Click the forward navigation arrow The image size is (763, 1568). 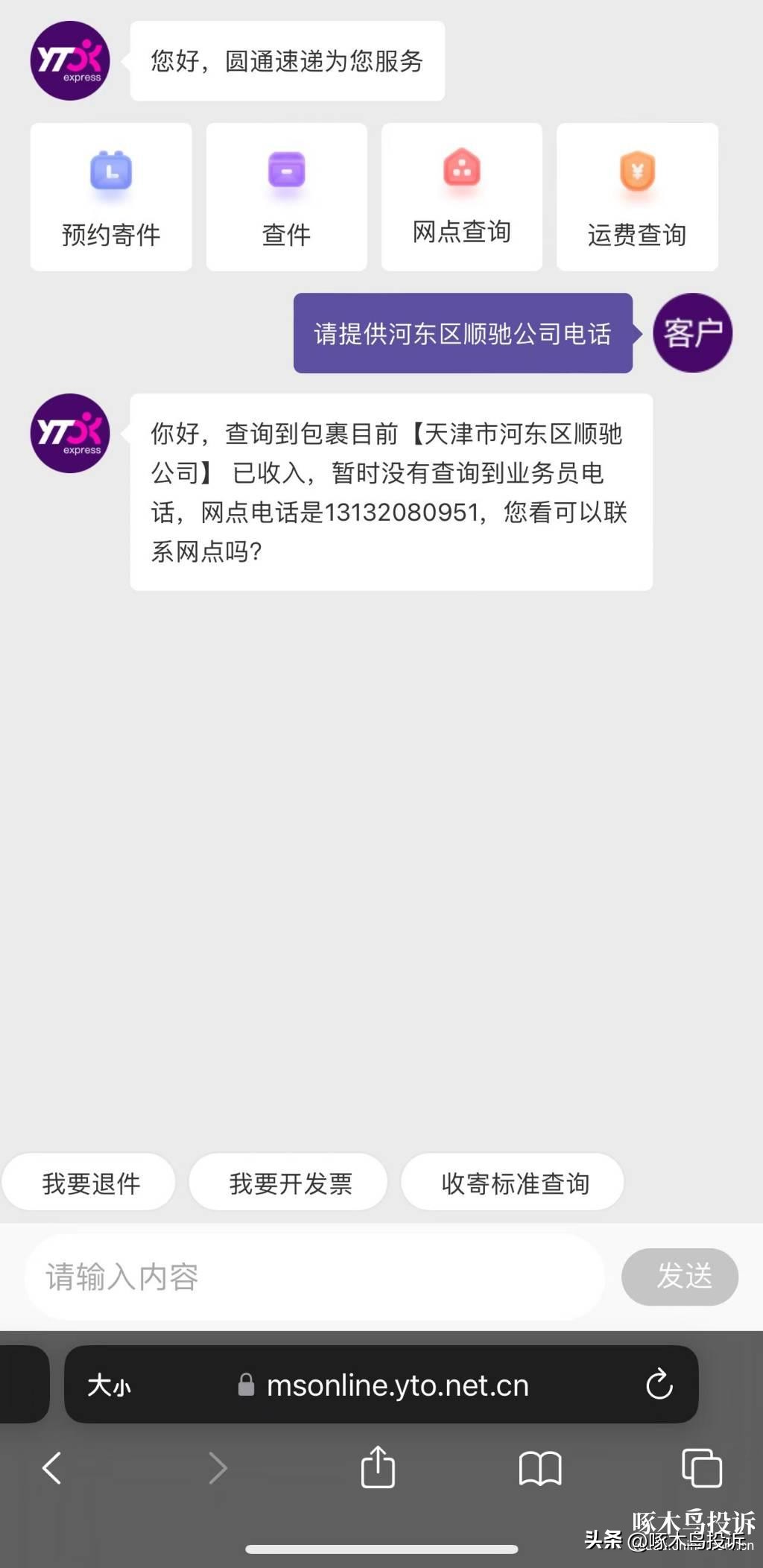coord(218,1467)
